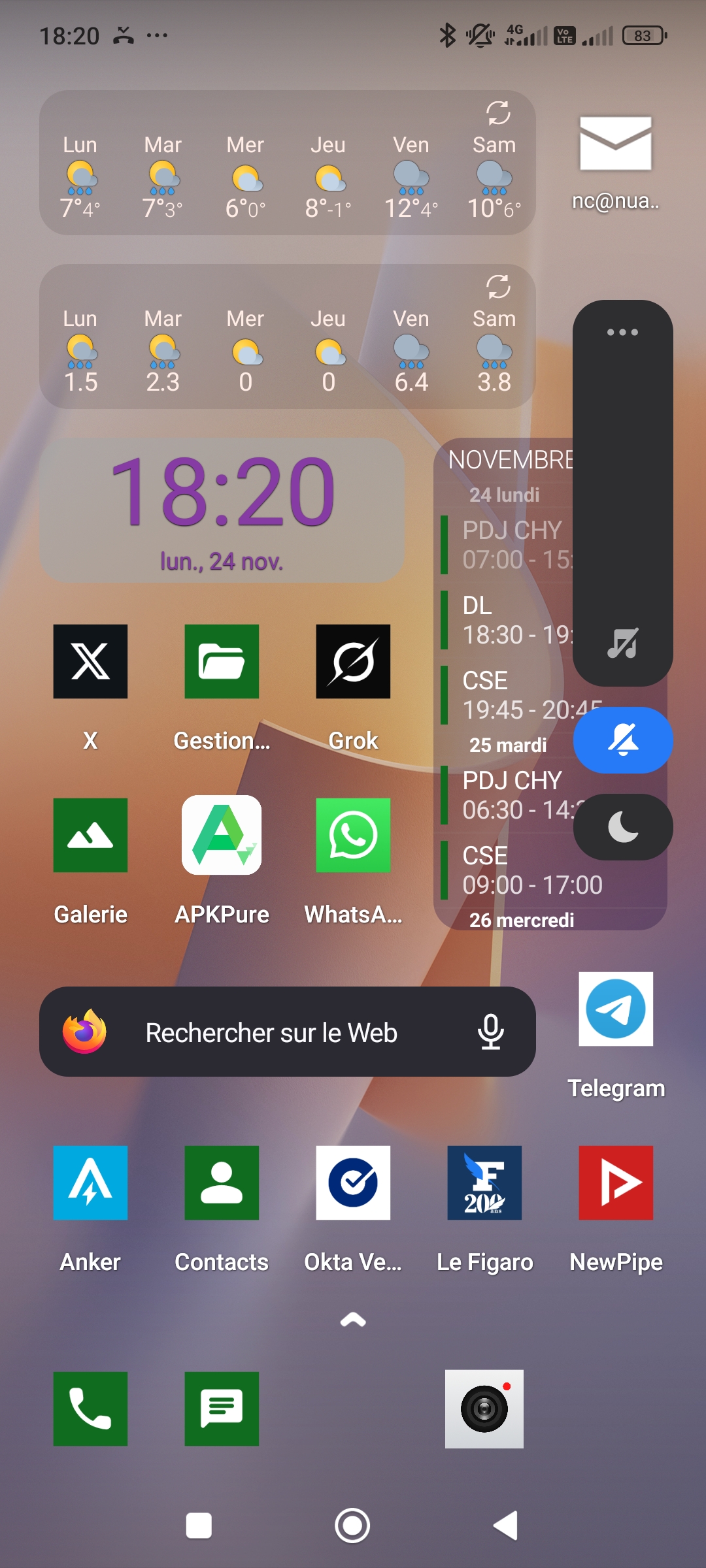The image size is (706, 1568).
Task: Open the phone dialer
Action: tap(90, 1409)
